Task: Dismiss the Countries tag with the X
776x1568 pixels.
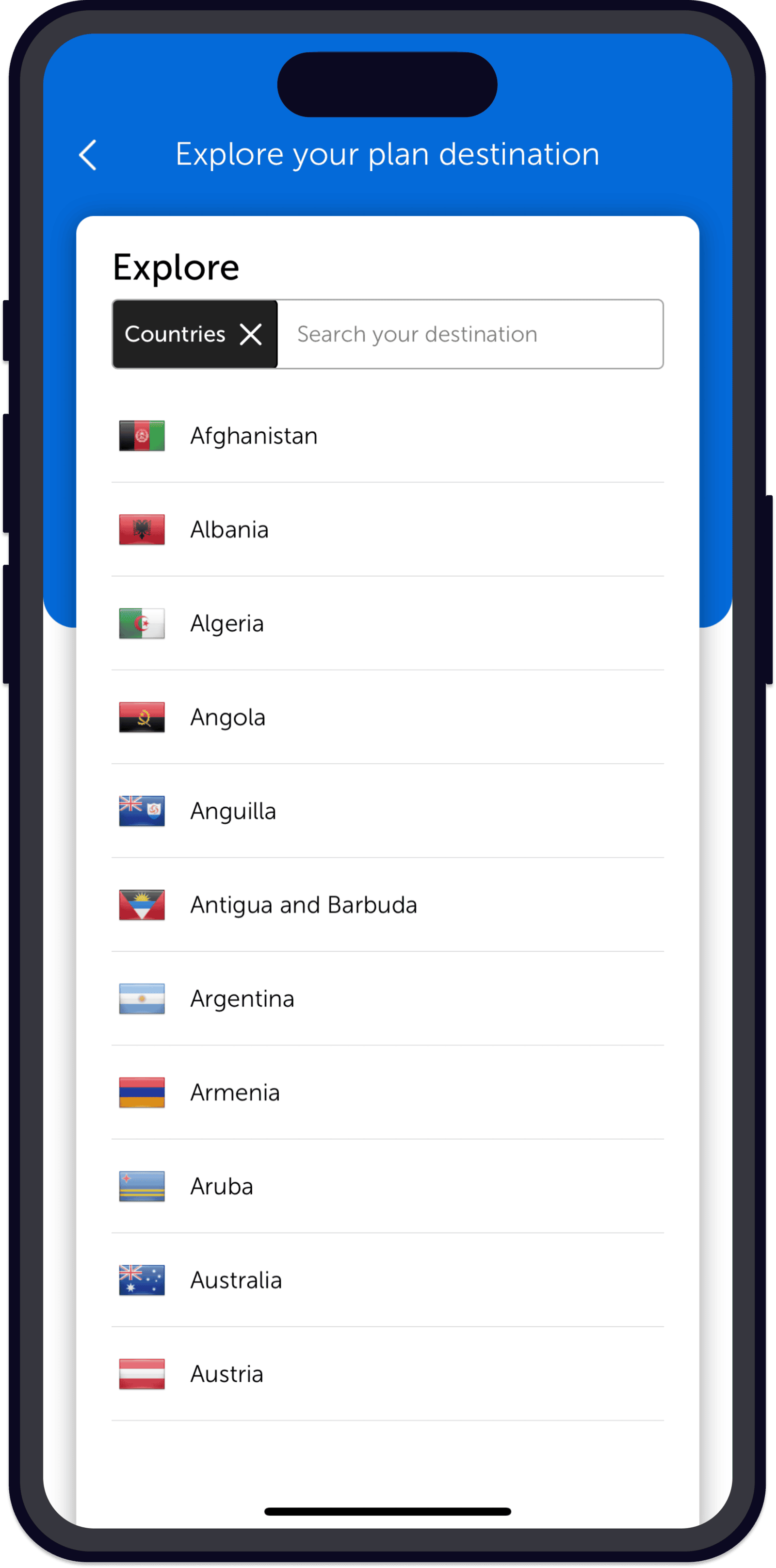Action: [251, 334]
